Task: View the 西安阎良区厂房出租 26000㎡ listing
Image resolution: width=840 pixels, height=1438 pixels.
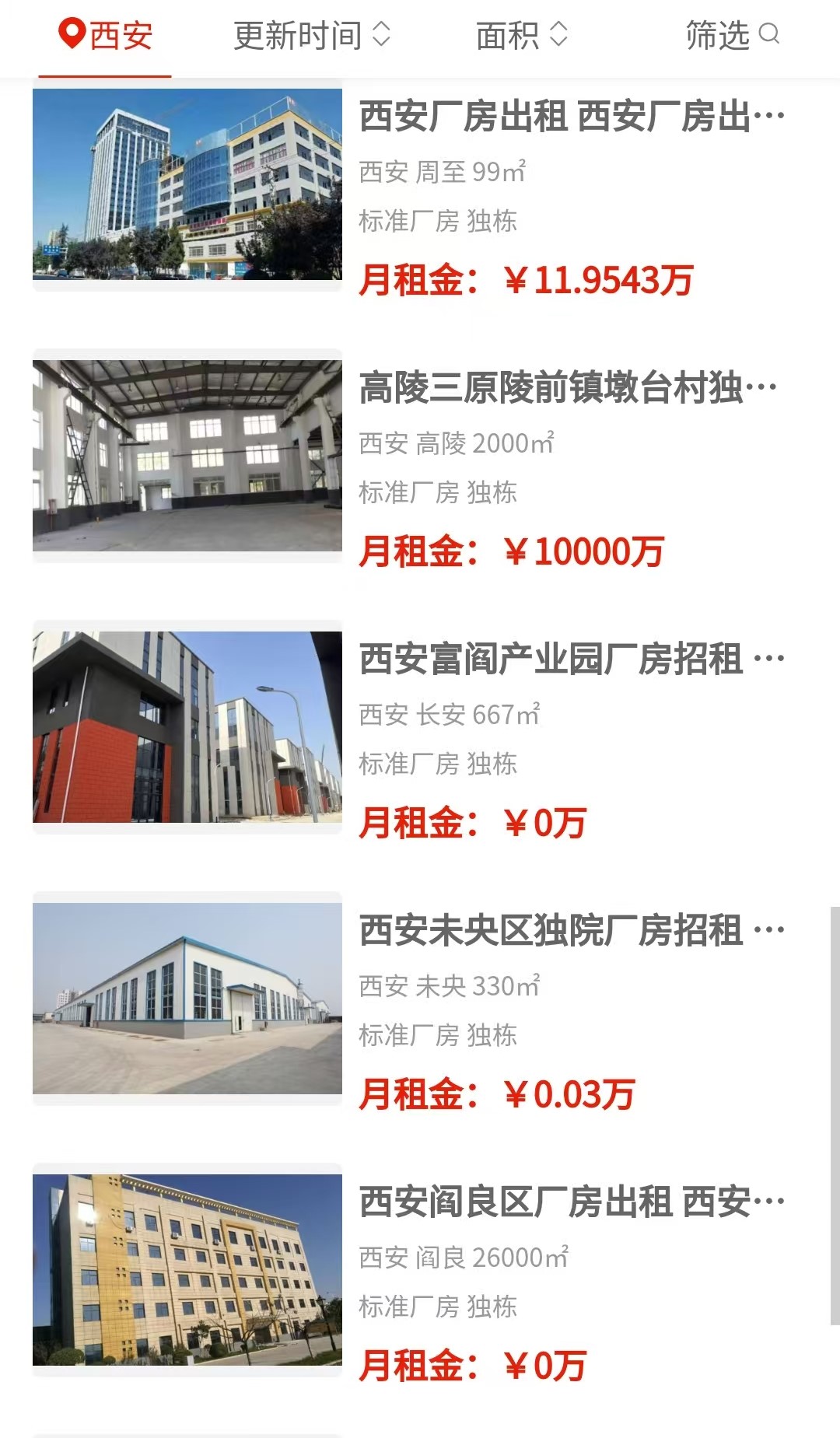Action: coord(572,1202)
